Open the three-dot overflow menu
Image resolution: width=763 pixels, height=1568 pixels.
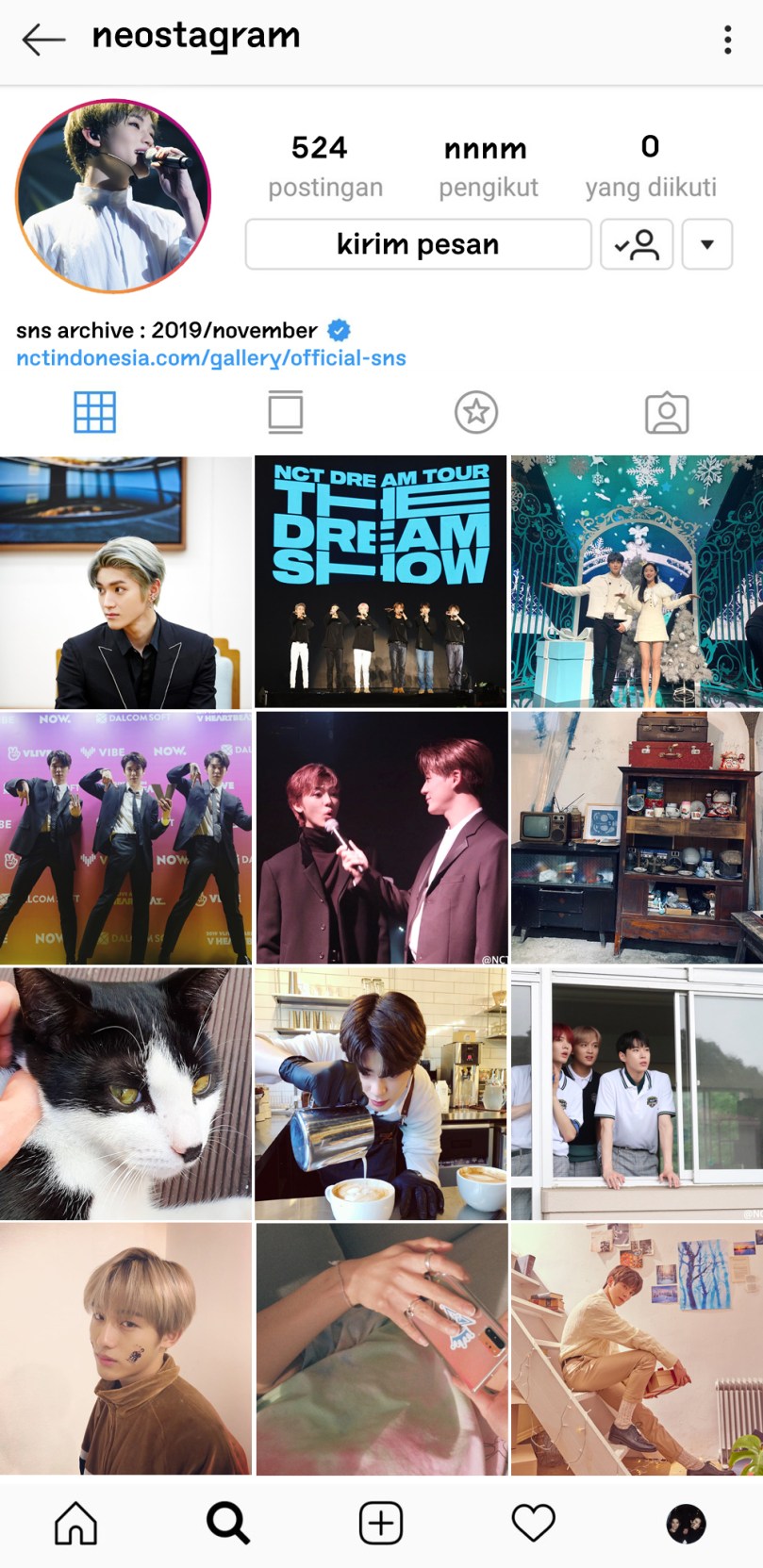[727, 40]
